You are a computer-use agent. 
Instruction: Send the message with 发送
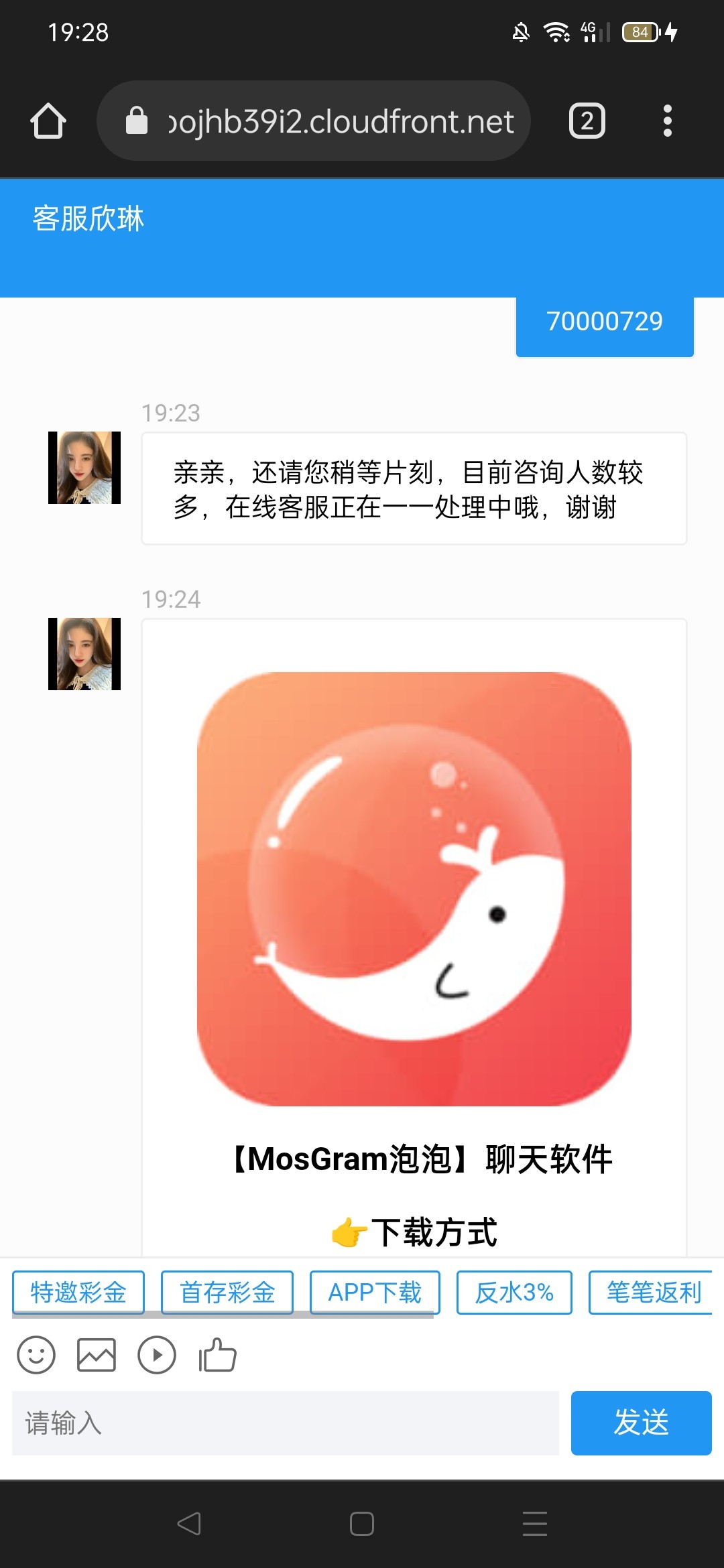coord(641,1423)
